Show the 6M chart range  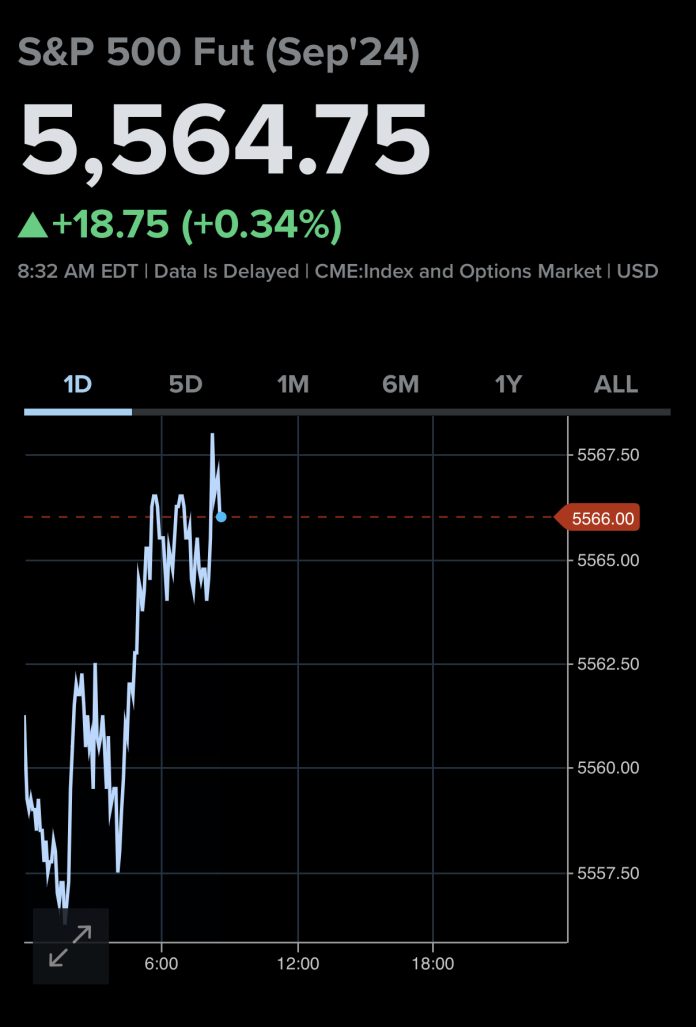tap(400, 385)
